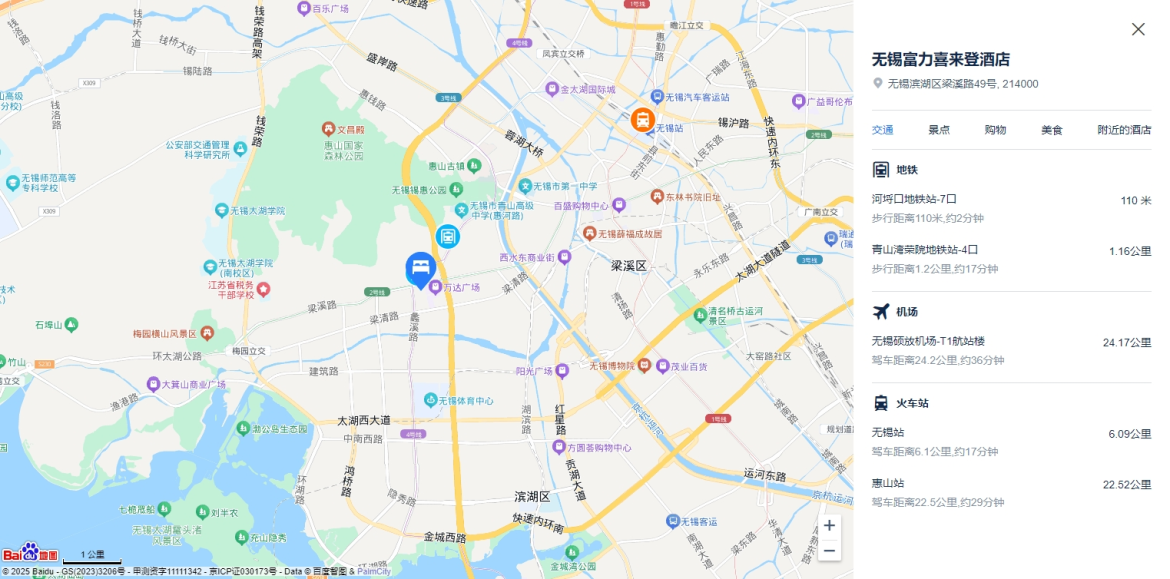Tap the blue hotel marker on map

(420, 268)
